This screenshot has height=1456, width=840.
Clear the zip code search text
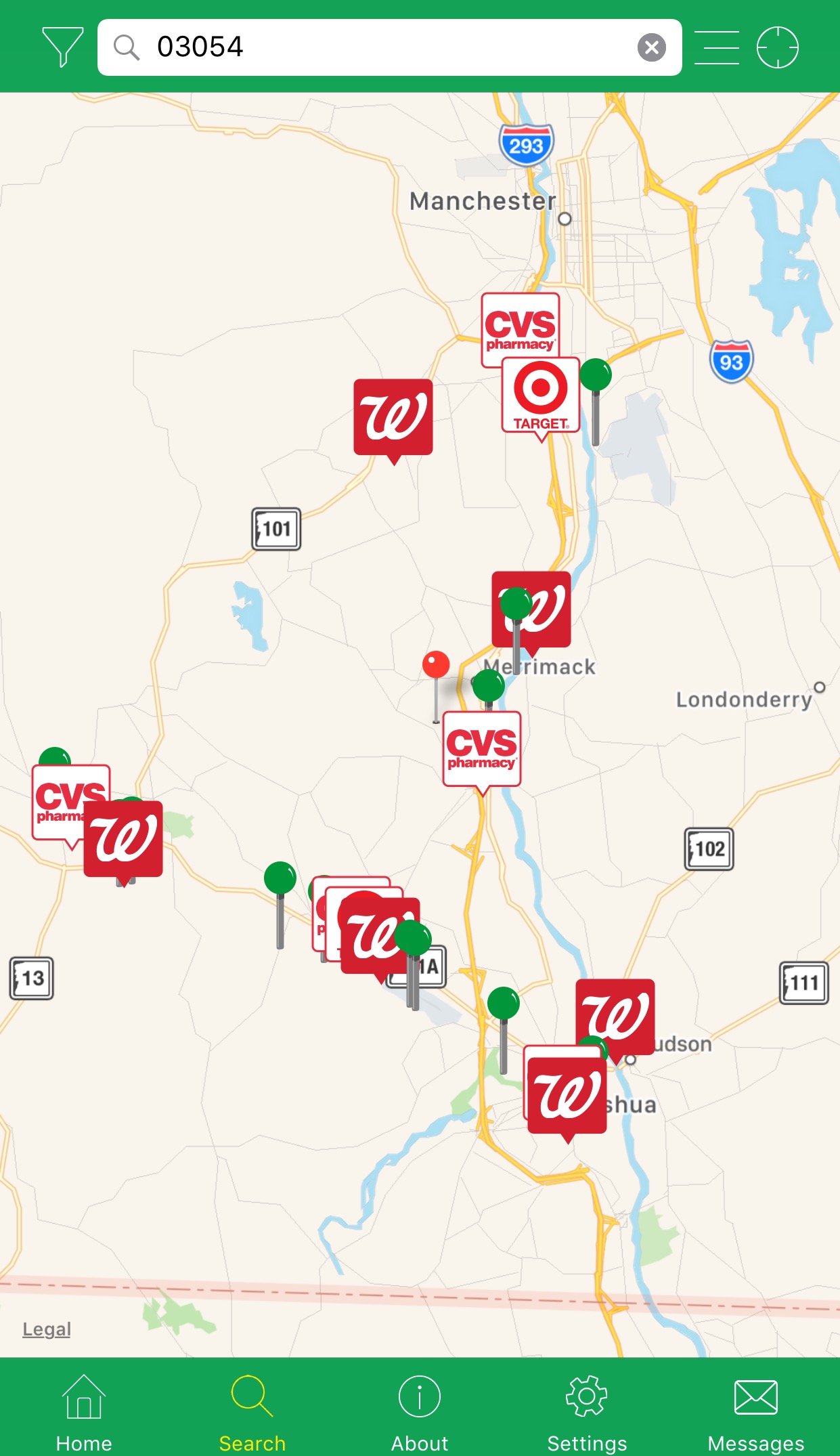coord(651,47)
